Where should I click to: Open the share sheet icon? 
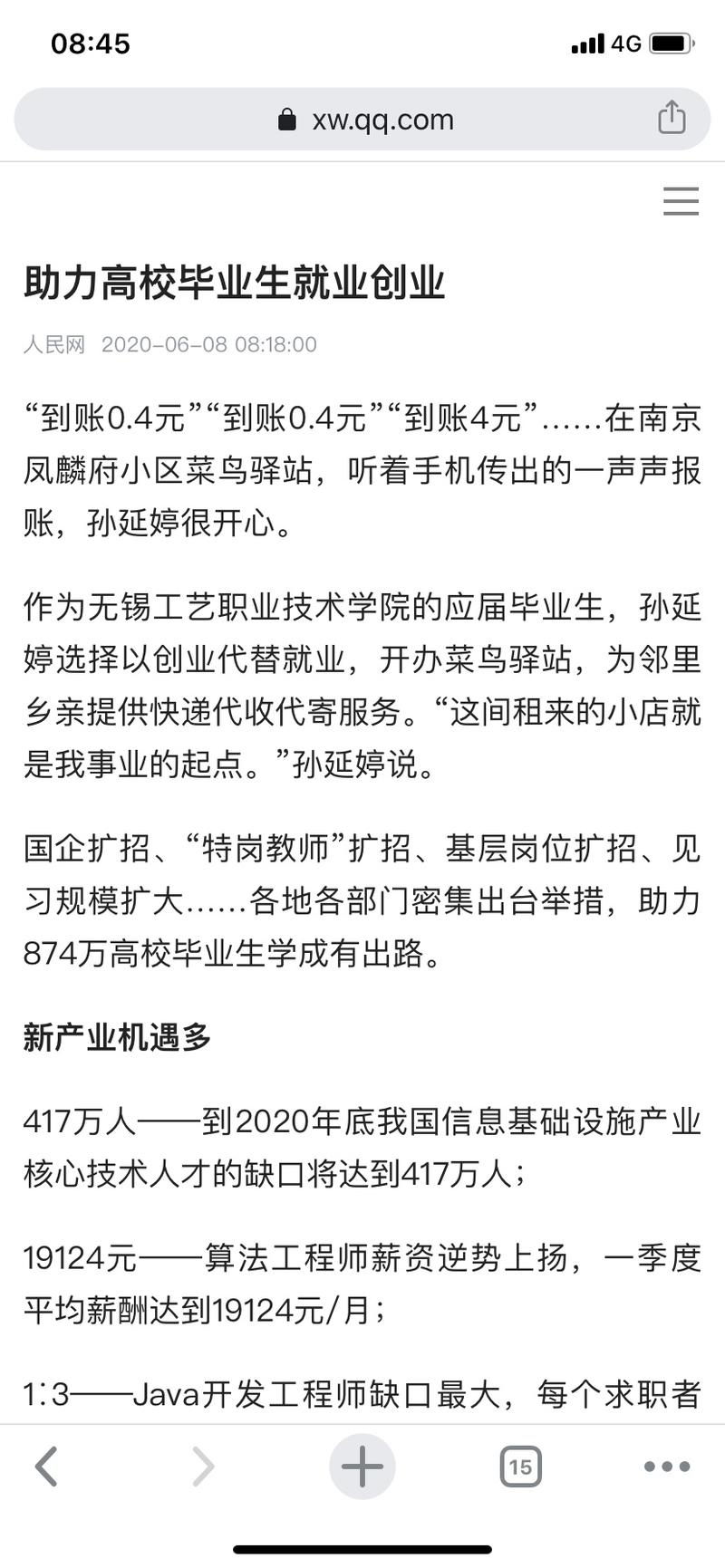pos(672,118)
